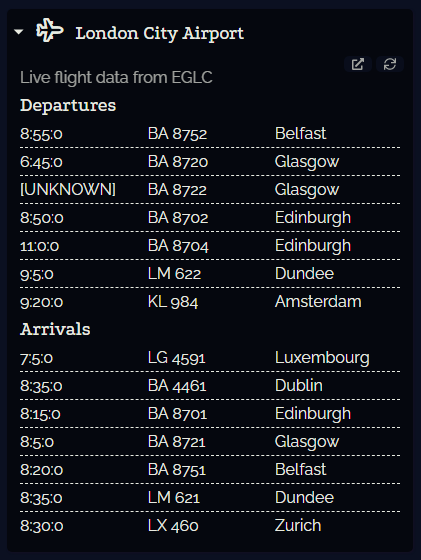Viewport: 421px width, 560px height.
Task: Refresh the live flight data
Action: [390, 64]
